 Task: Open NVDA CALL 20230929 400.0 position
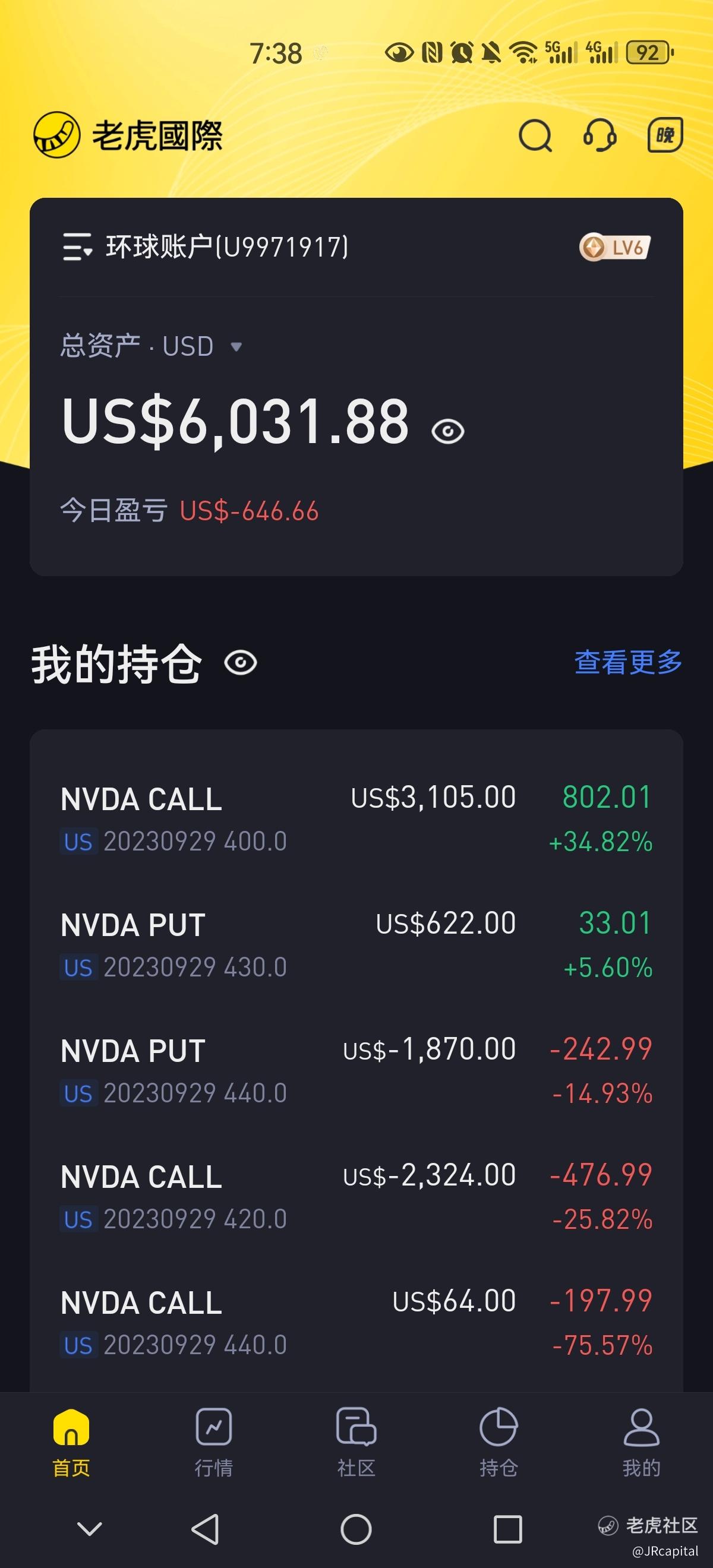coord(356,818)
